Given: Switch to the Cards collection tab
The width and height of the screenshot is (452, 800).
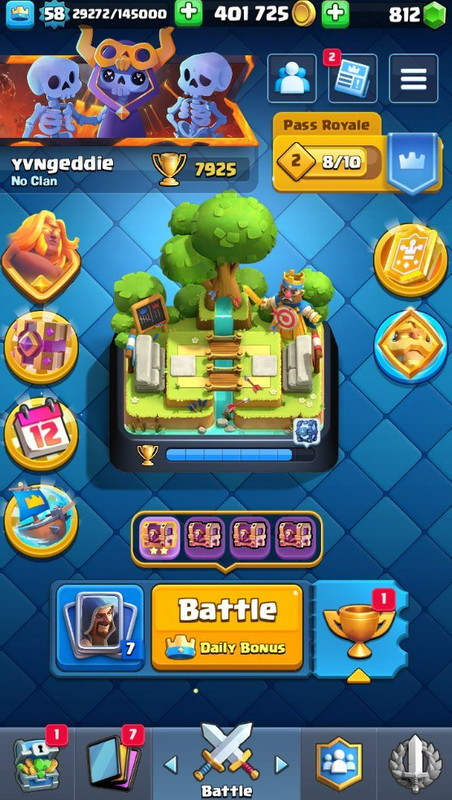Looking at the screenshot, I should 113,764.
